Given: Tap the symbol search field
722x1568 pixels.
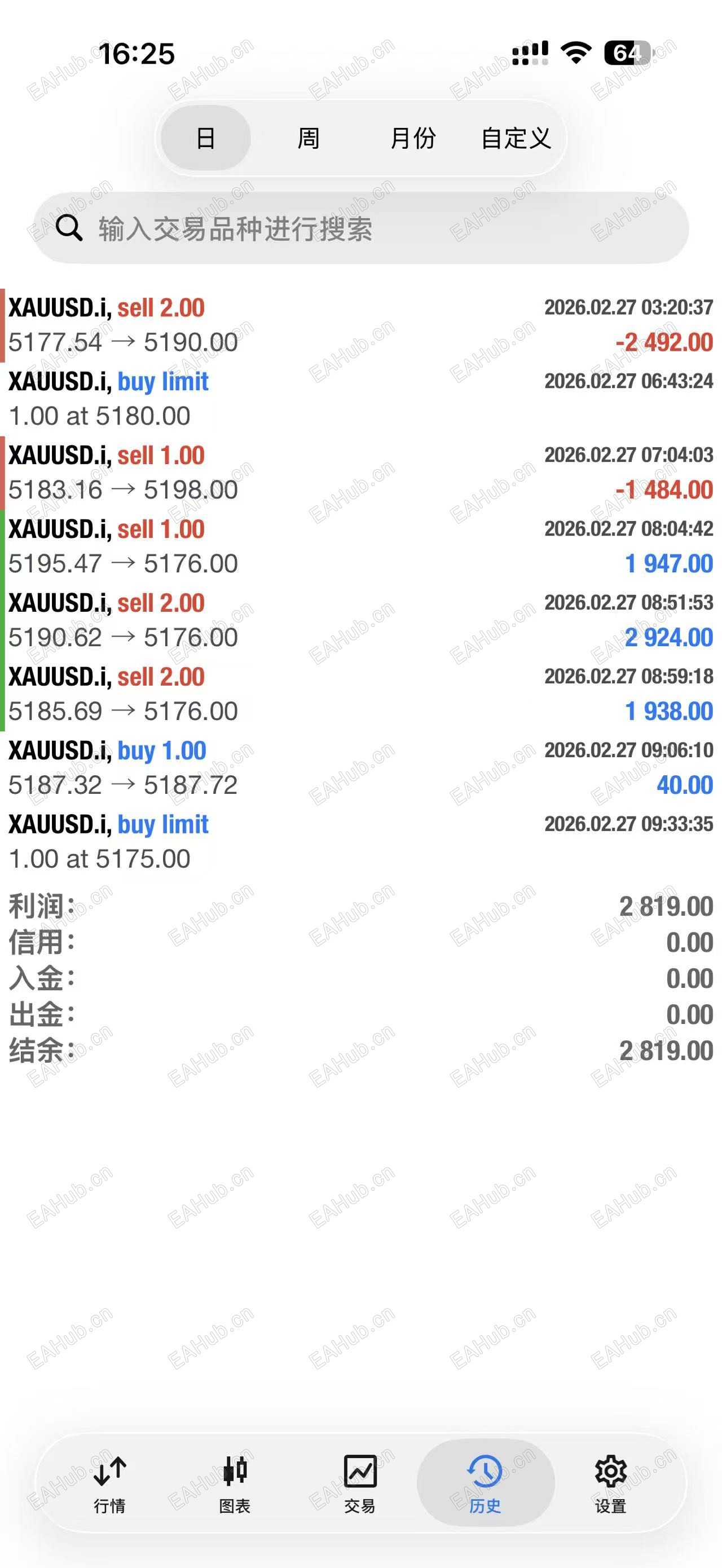Looking at the screenshot, I should point(361,229).
